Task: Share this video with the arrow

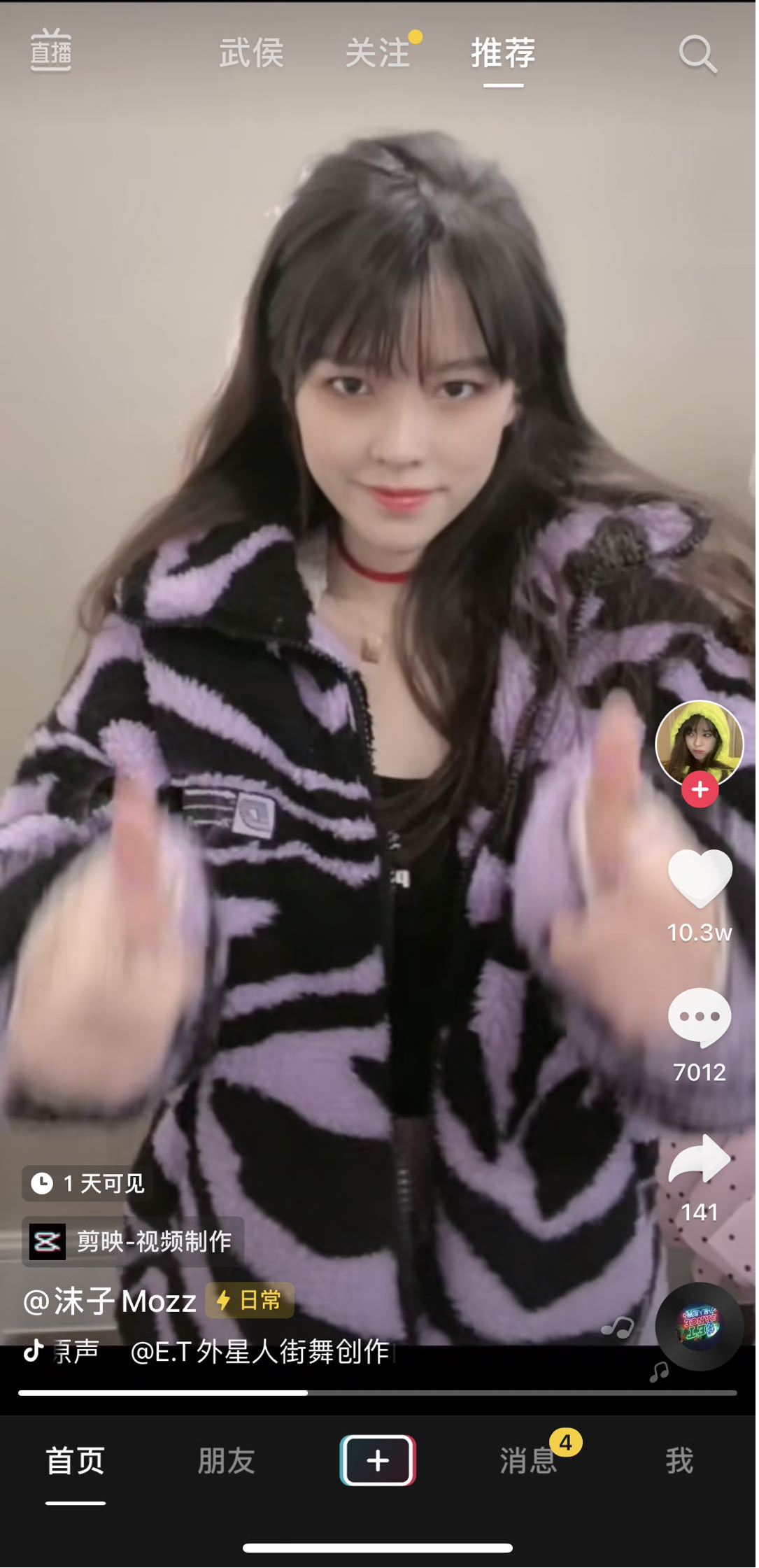Action: click(700, 1159)
